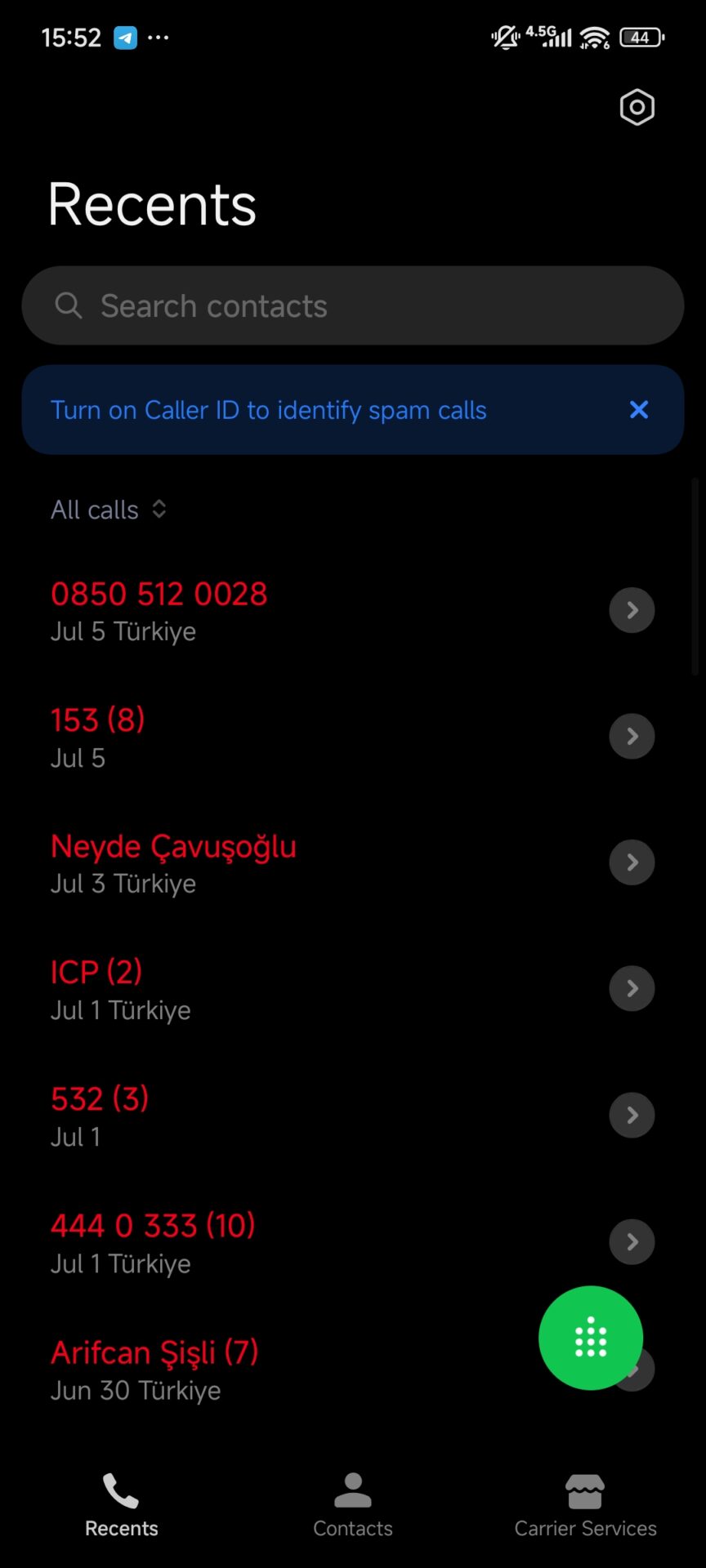
Task: Open the green dial pad button
Action: (591, 1338)
